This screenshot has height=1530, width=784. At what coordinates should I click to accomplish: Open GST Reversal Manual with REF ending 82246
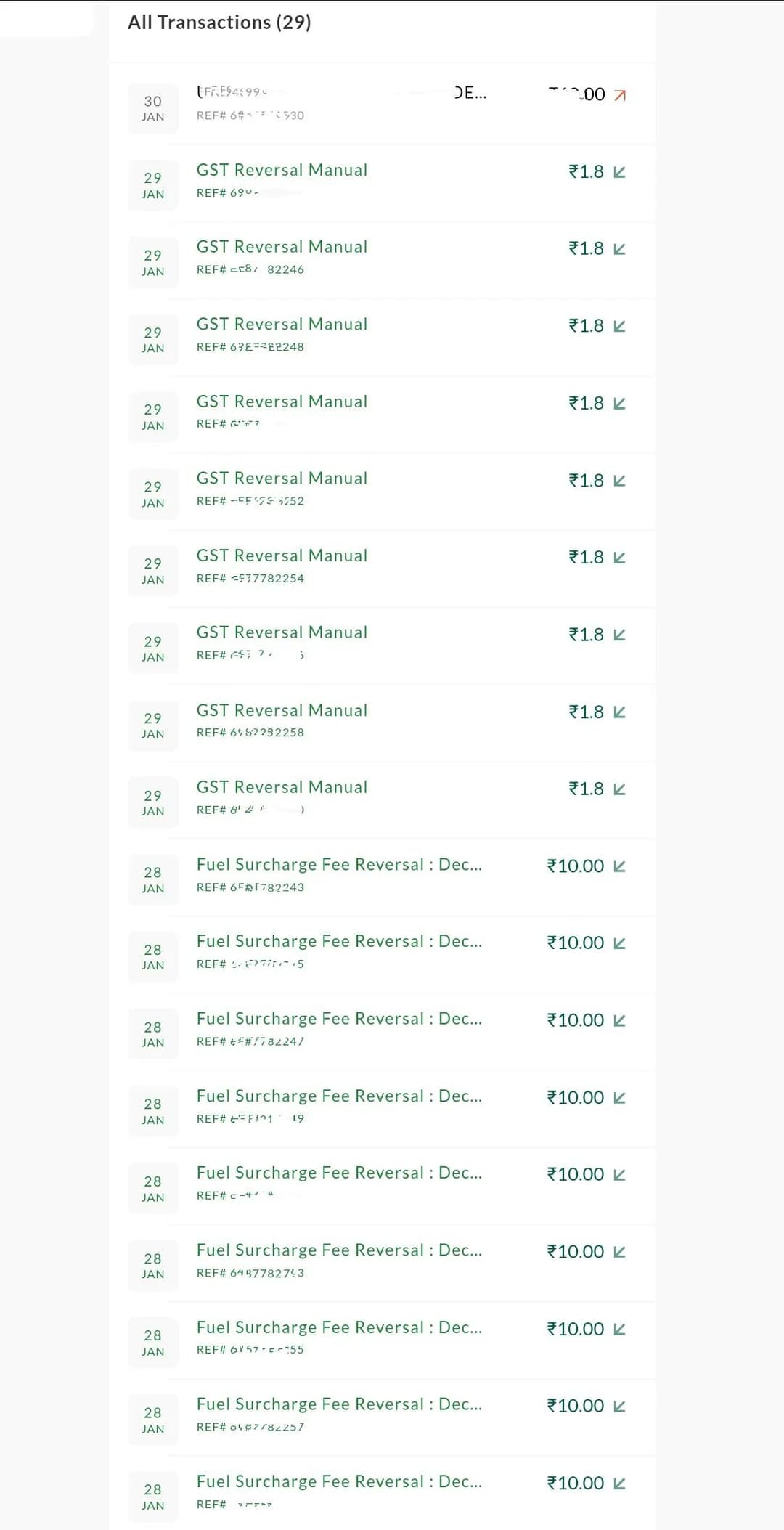click(x=383, y=259)
